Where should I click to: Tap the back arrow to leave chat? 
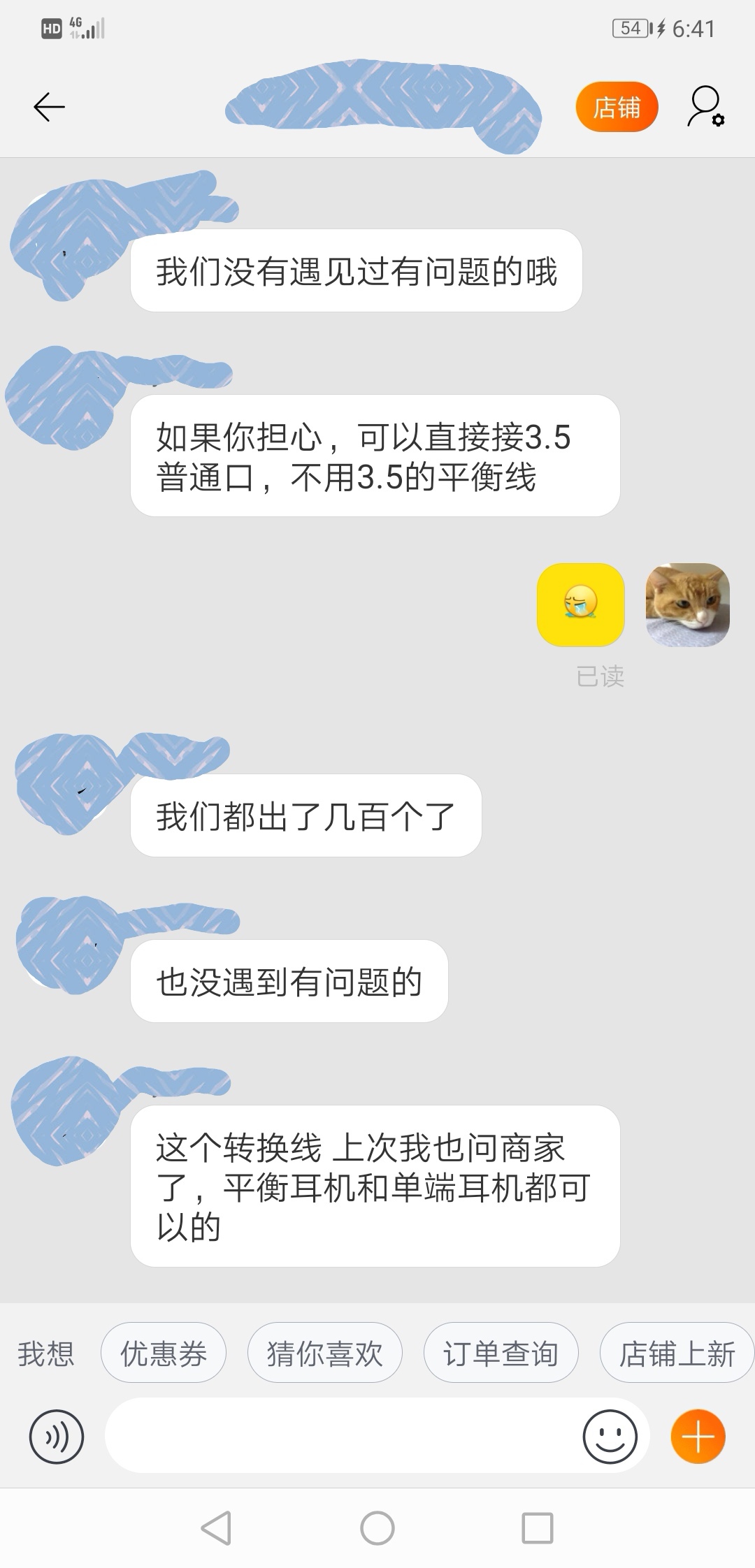pyautogui.click(x=48, y=107)
